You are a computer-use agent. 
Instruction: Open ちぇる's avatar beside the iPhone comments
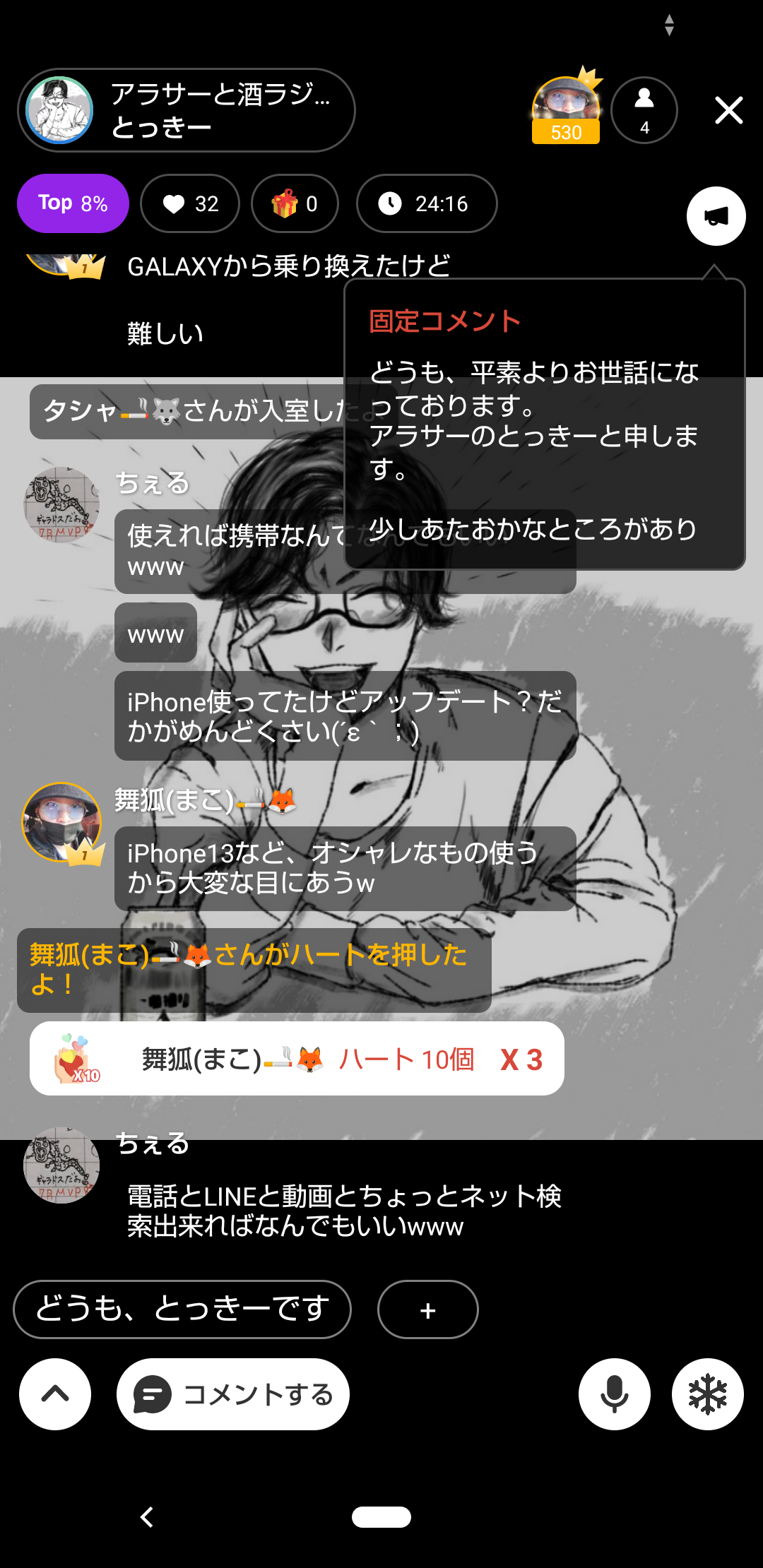[61, 505]
